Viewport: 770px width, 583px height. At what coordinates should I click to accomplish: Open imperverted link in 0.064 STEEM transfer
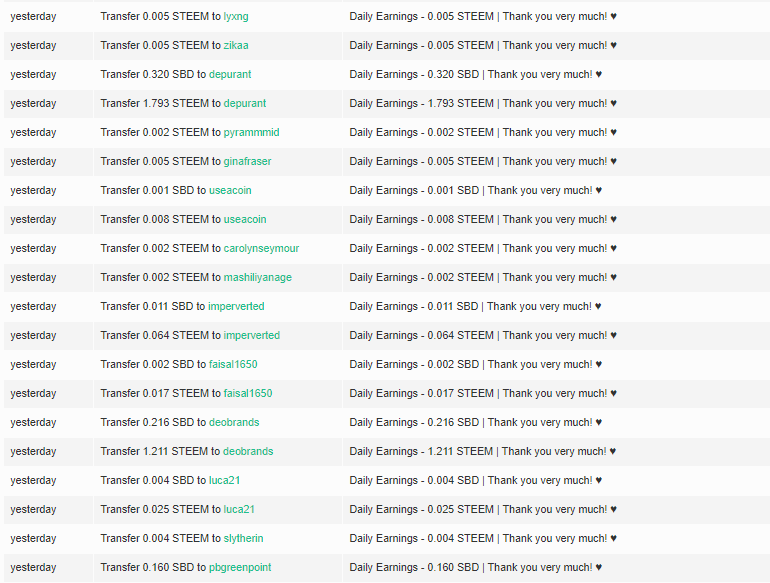(252, 335)
